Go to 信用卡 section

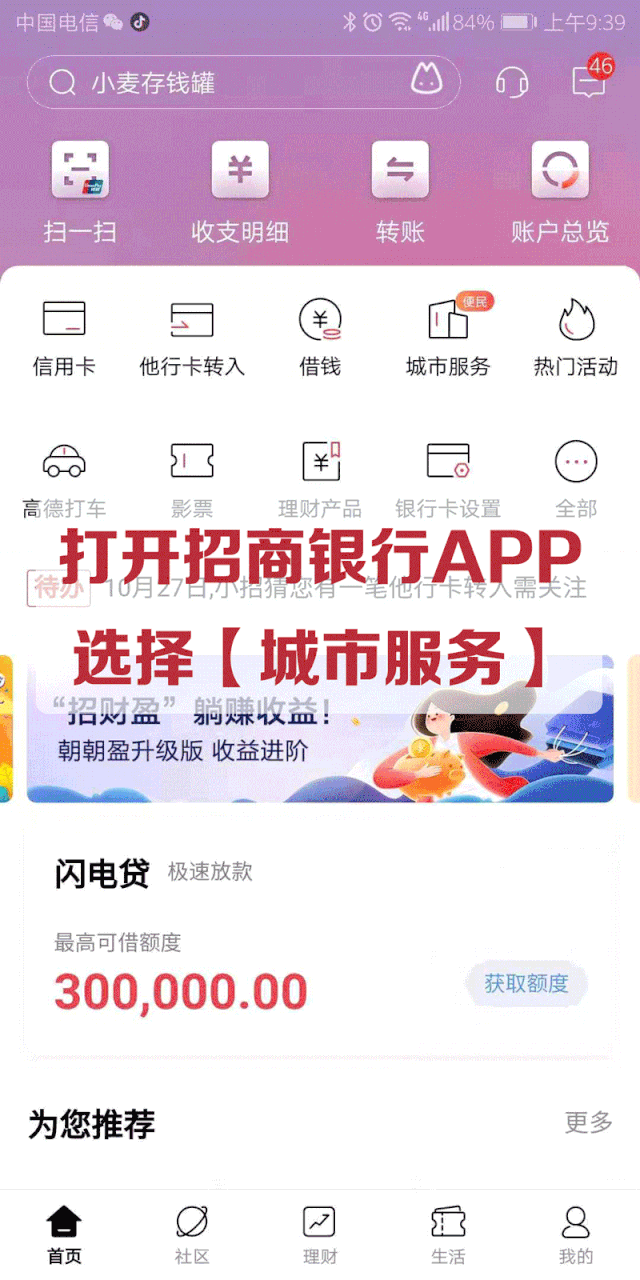coord(64,337)
